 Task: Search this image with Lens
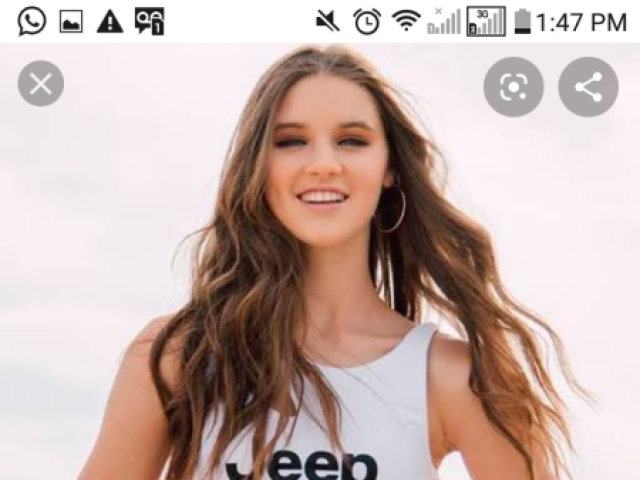click(513, 87)
